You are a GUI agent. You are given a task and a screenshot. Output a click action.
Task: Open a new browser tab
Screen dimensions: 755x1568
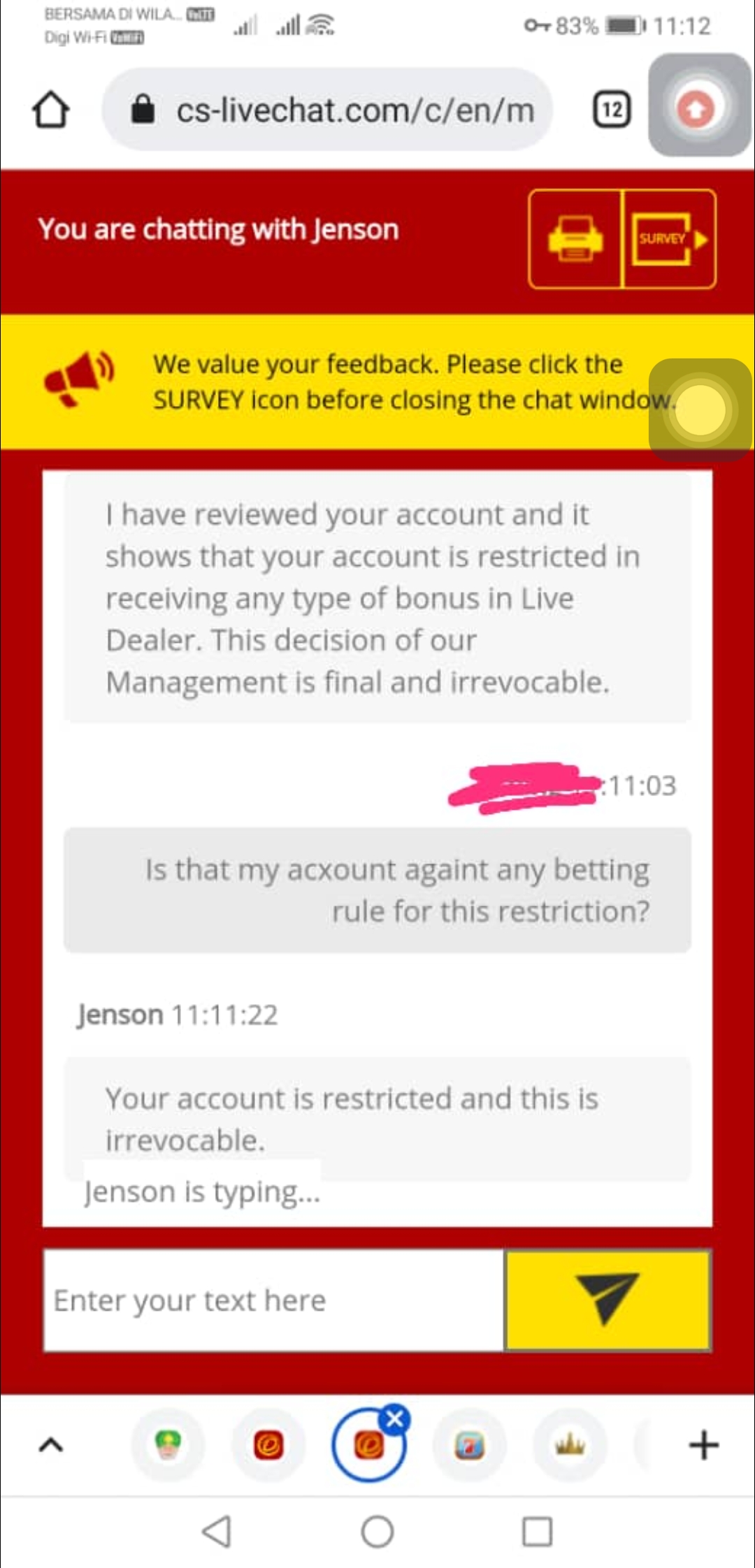click(703, 1445)
